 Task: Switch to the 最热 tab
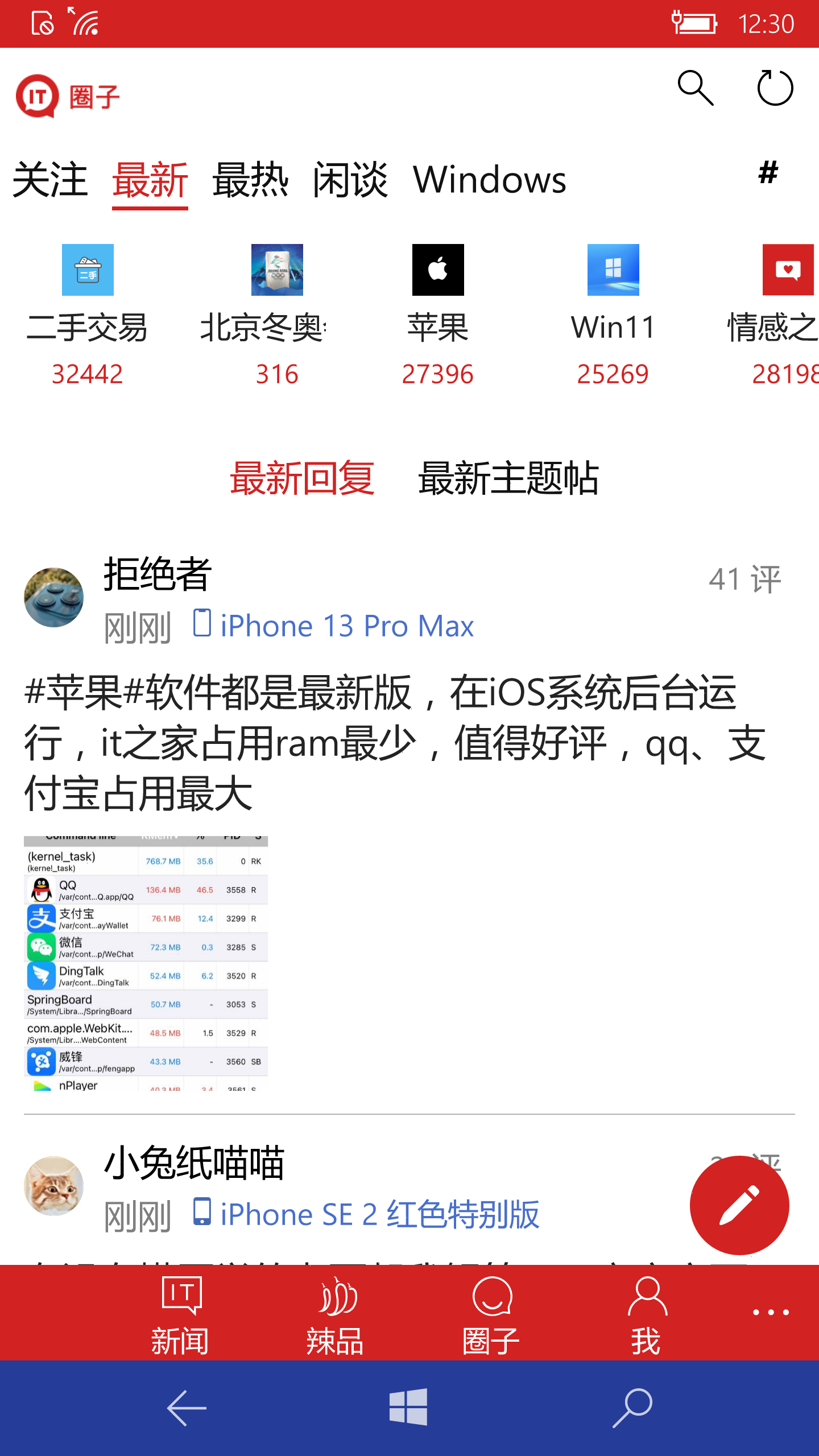pos(250,180)
